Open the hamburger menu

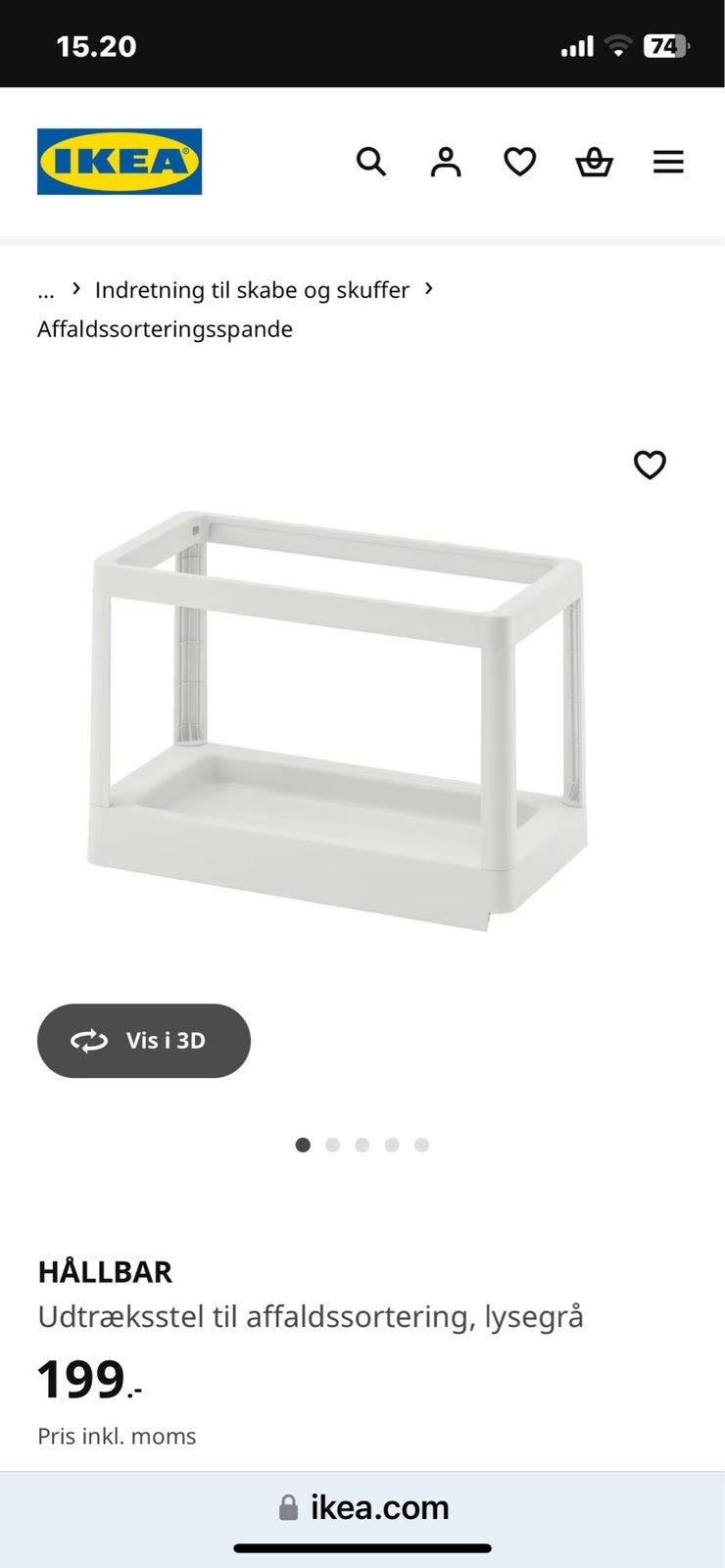pyautogui.click(x=668, y=162)
